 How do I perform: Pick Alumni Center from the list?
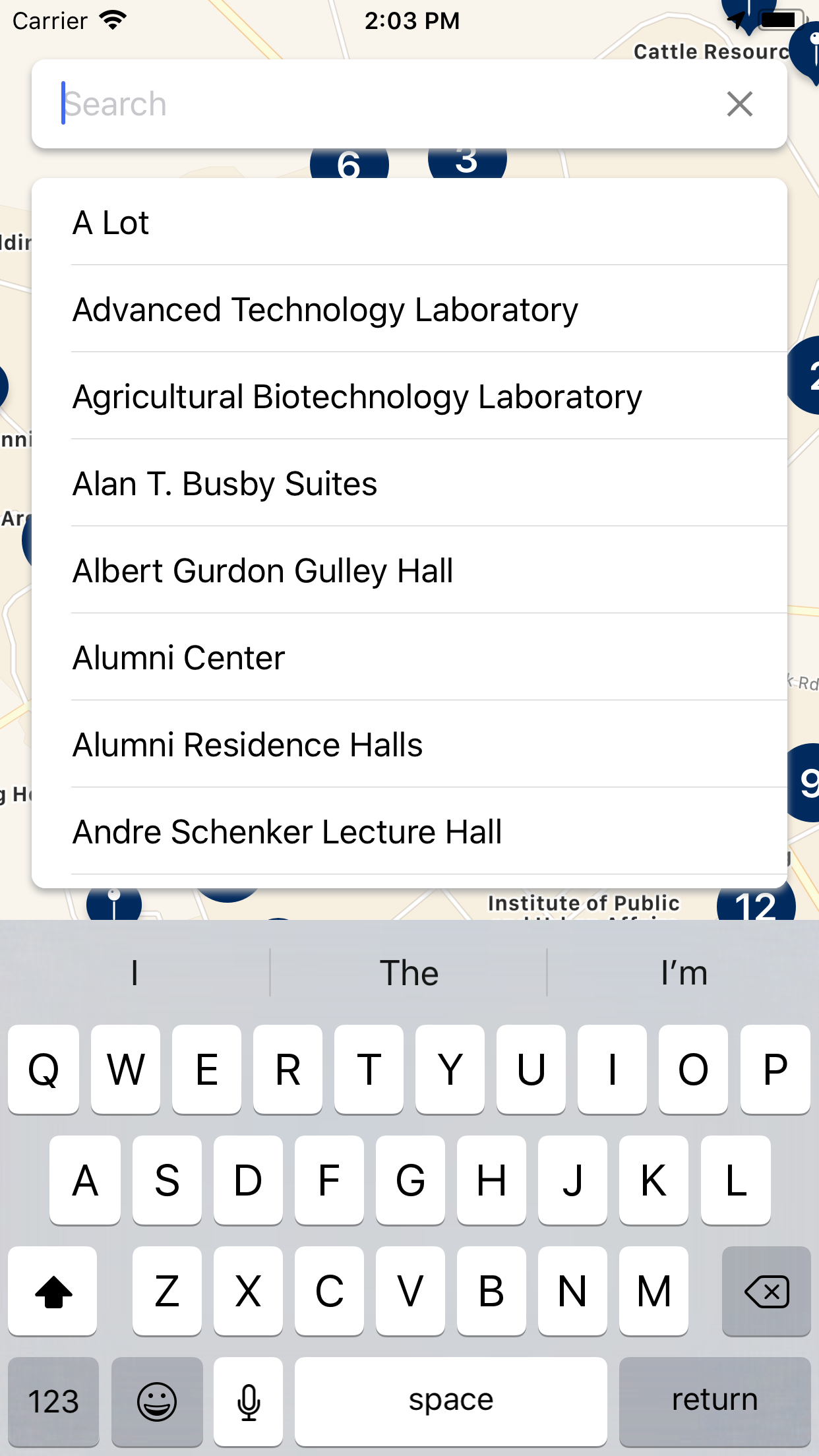click(409, 658)
